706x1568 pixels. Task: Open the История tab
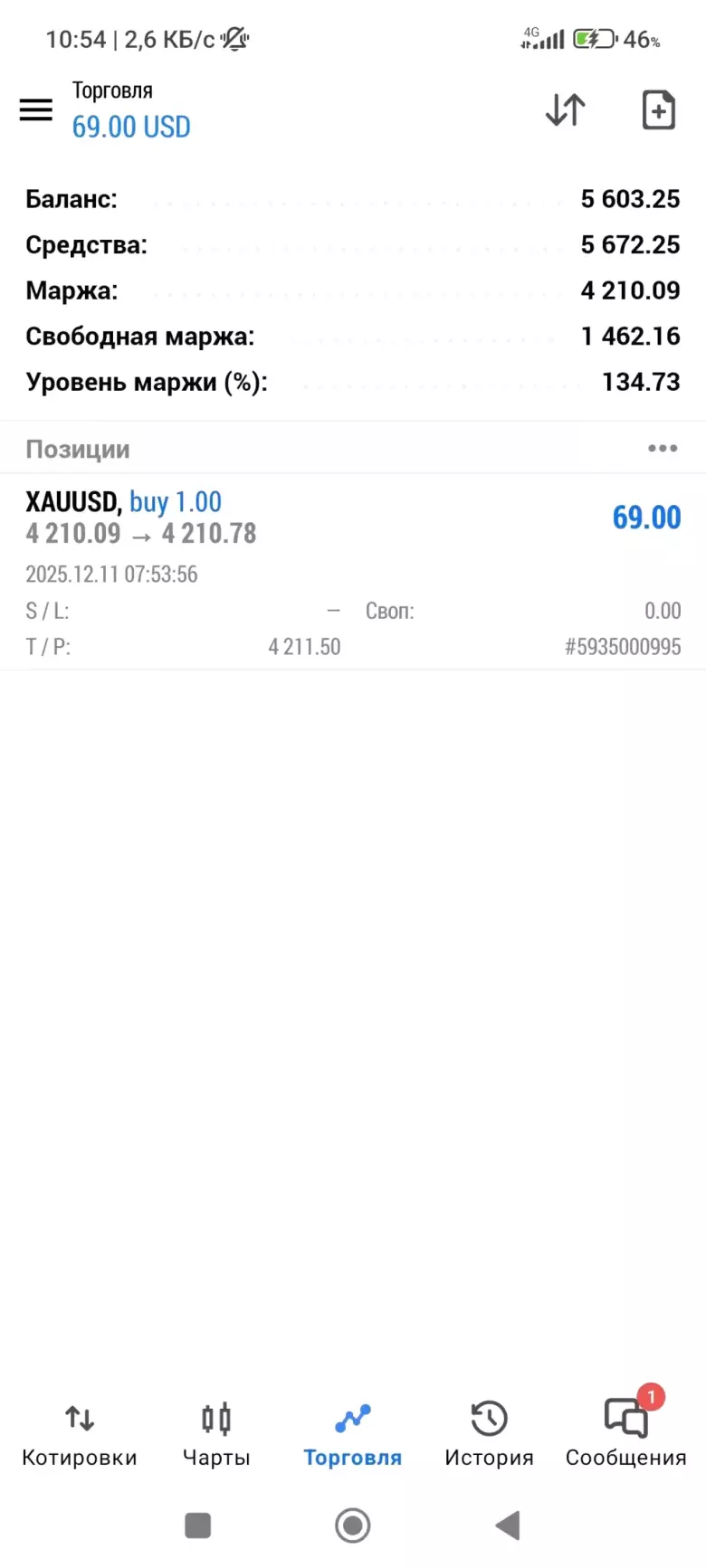click(x=489, y=1434)
